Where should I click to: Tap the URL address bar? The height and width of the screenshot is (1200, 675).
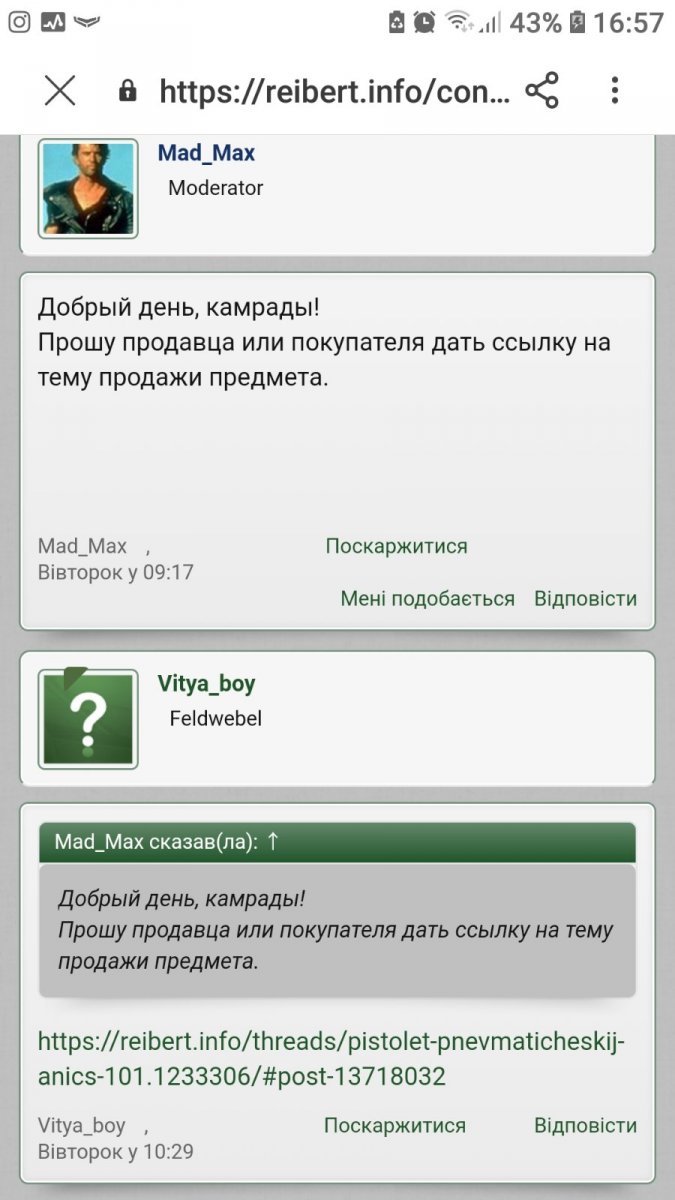point(335,92)
